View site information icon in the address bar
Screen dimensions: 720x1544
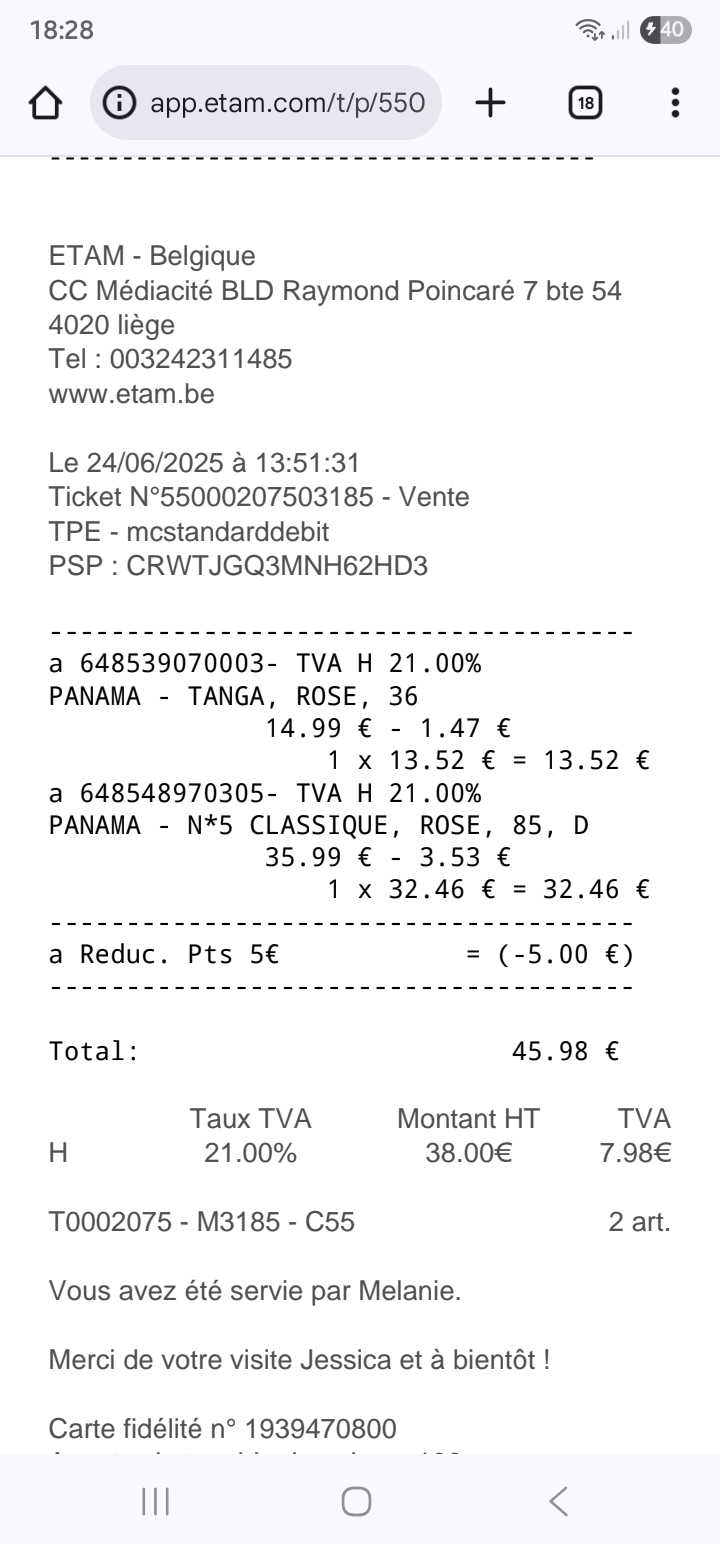121,103
